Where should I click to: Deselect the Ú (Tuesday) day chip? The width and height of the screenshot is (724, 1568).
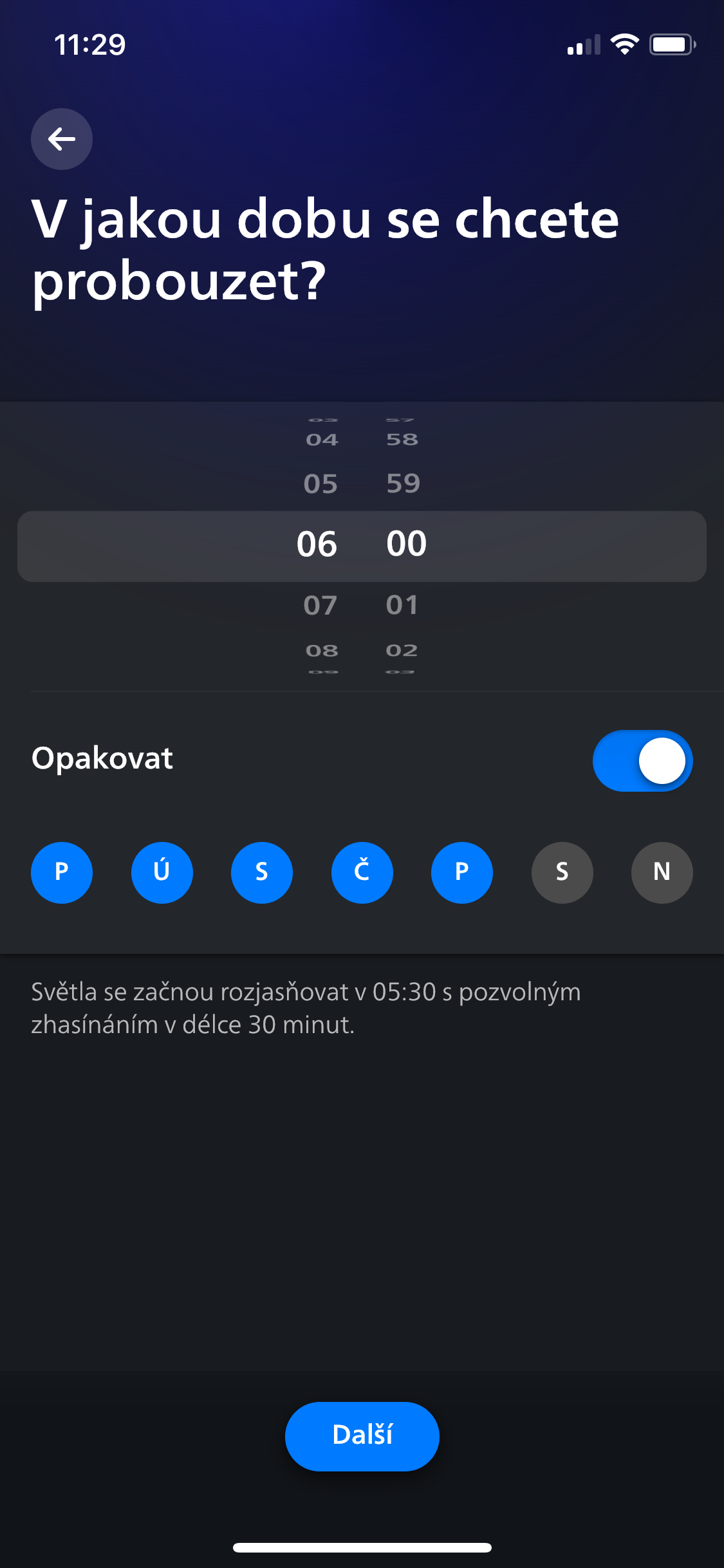(162, 872)
